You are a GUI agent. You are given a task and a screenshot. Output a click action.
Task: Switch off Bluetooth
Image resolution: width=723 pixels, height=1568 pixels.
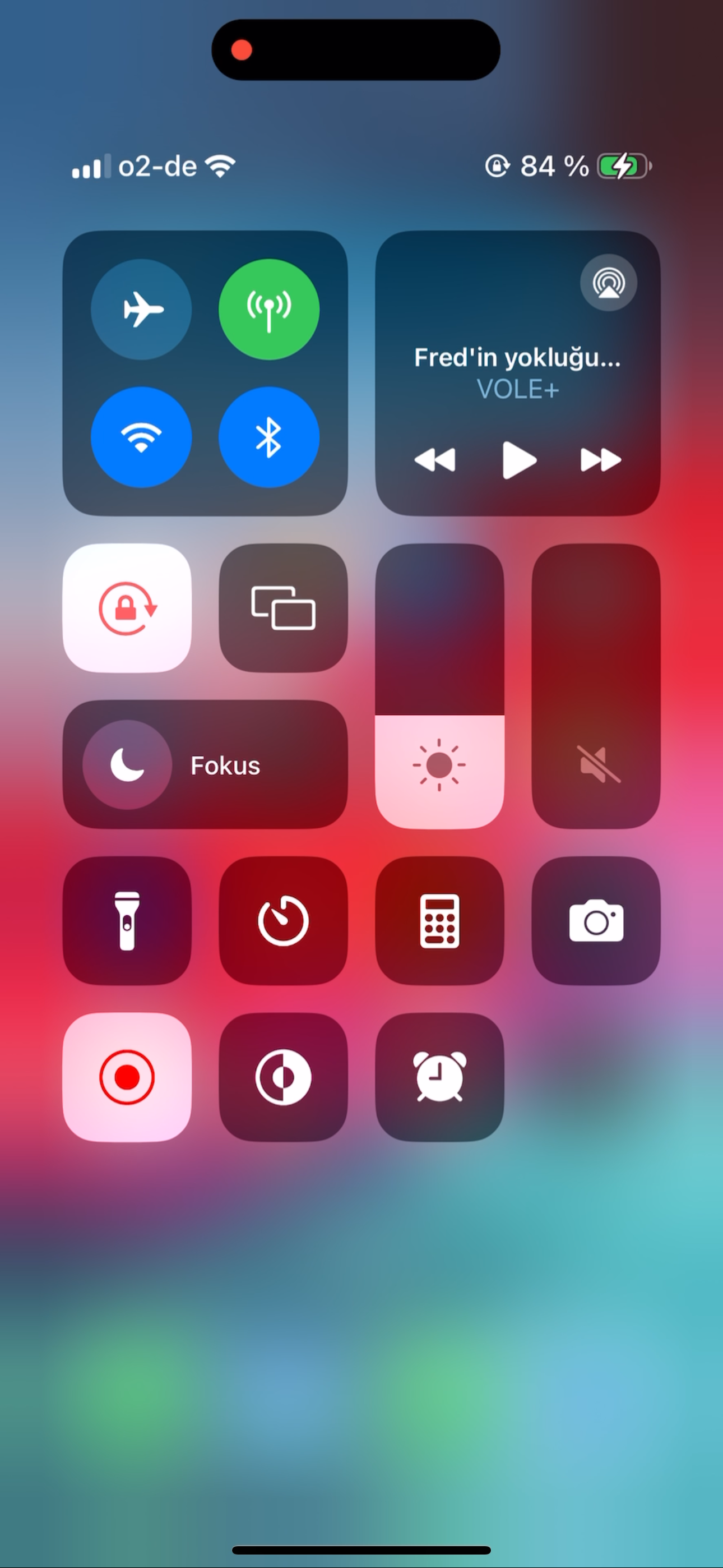[269, 437]
